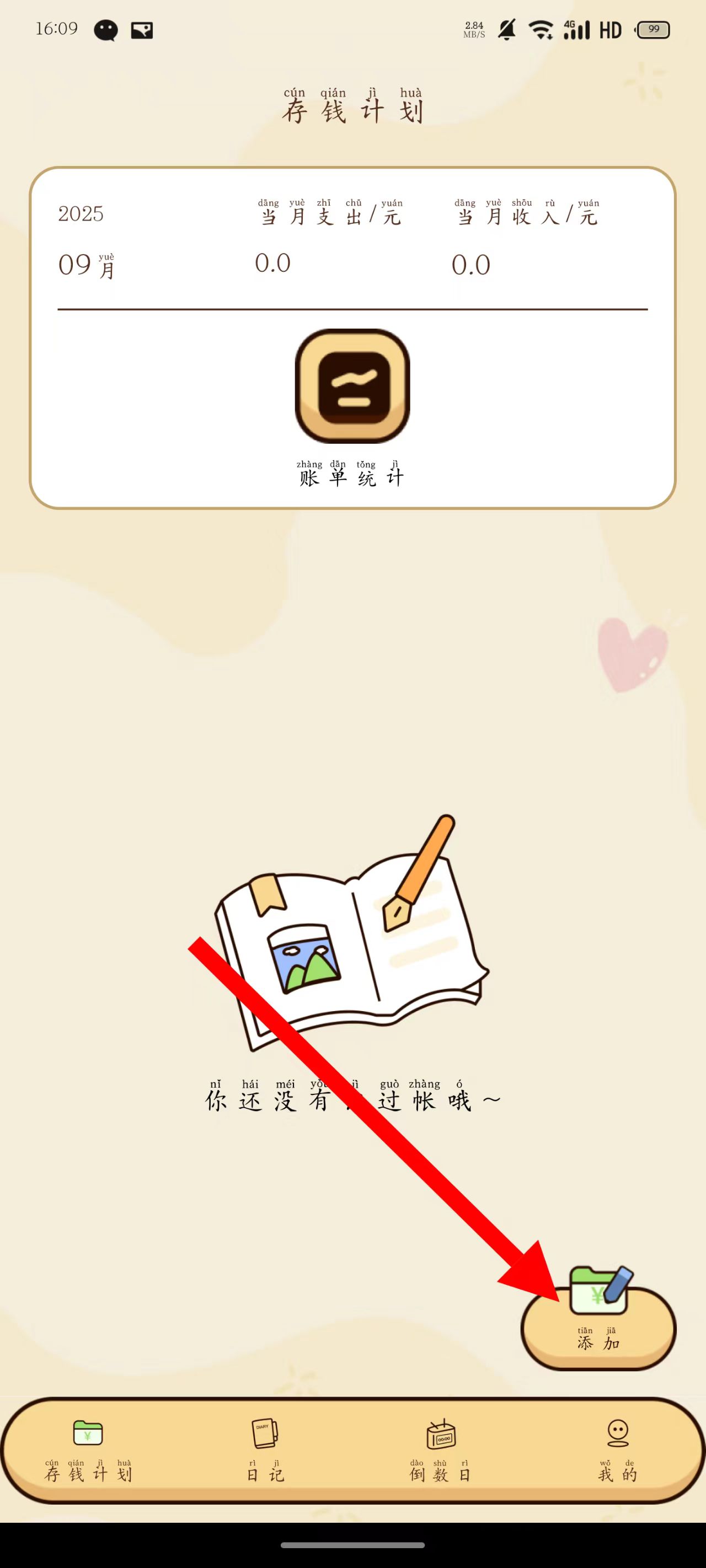Switch to the 日记 diary tab

coord(265,1450)
